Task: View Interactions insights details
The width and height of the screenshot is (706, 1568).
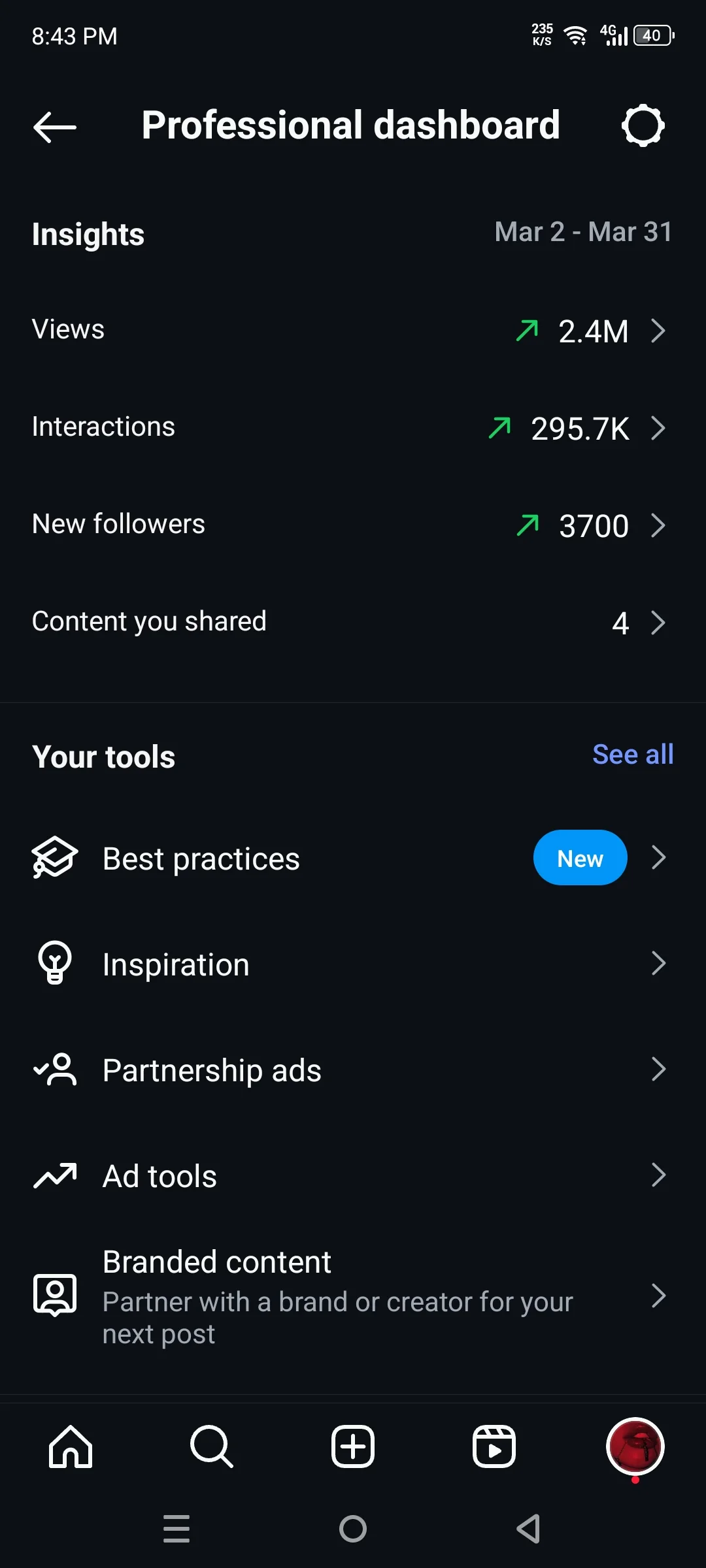Action: click(x=353, y=428)
